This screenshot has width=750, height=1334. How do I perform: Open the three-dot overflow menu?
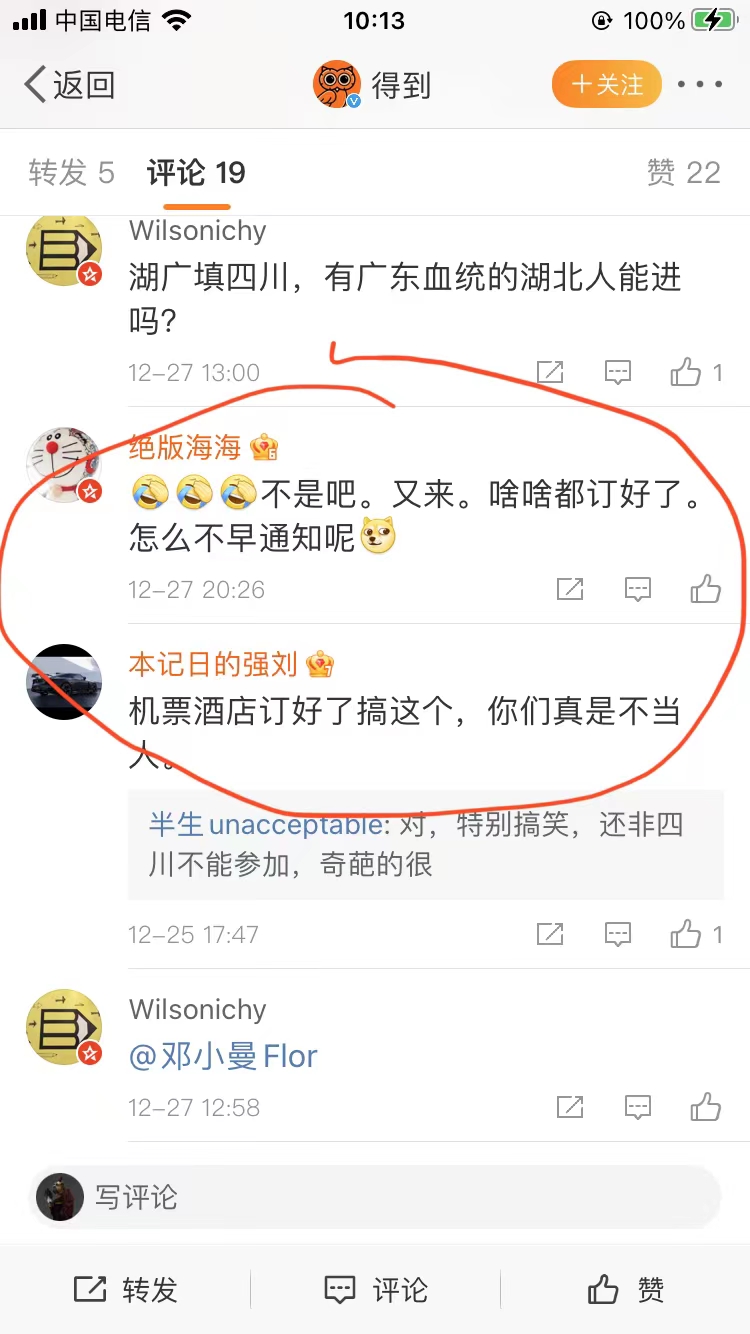699,85
